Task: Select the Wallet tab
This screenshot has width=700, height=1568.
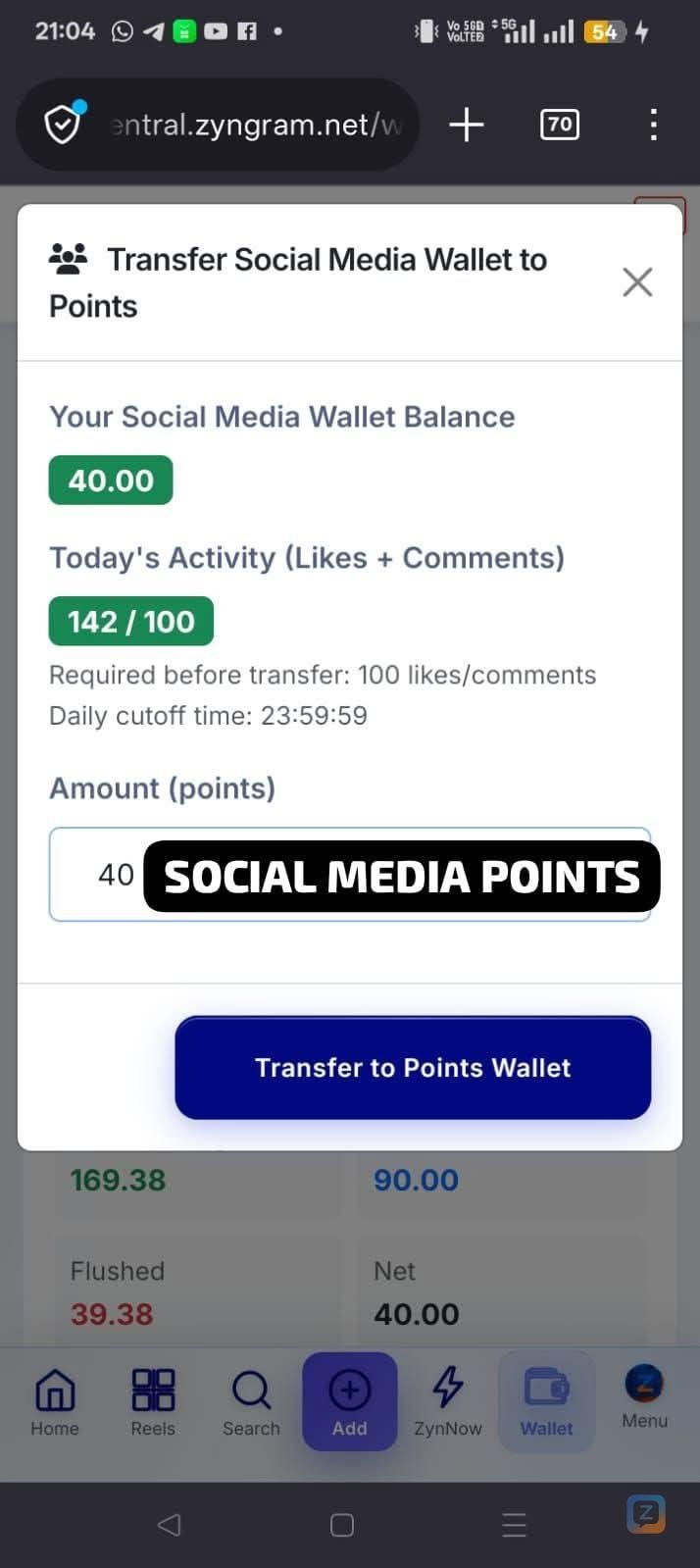Action: [x=546, y=1402]
